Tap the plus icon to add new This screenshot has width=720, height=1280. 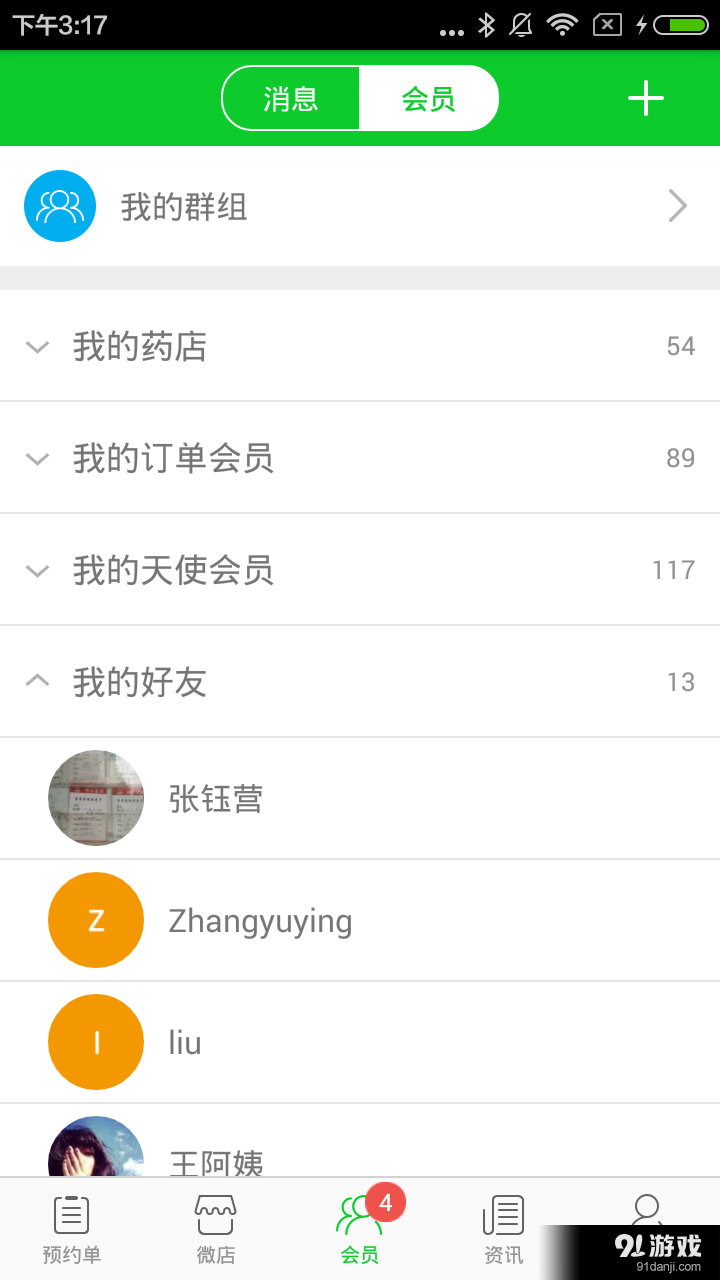coord(646,98)
